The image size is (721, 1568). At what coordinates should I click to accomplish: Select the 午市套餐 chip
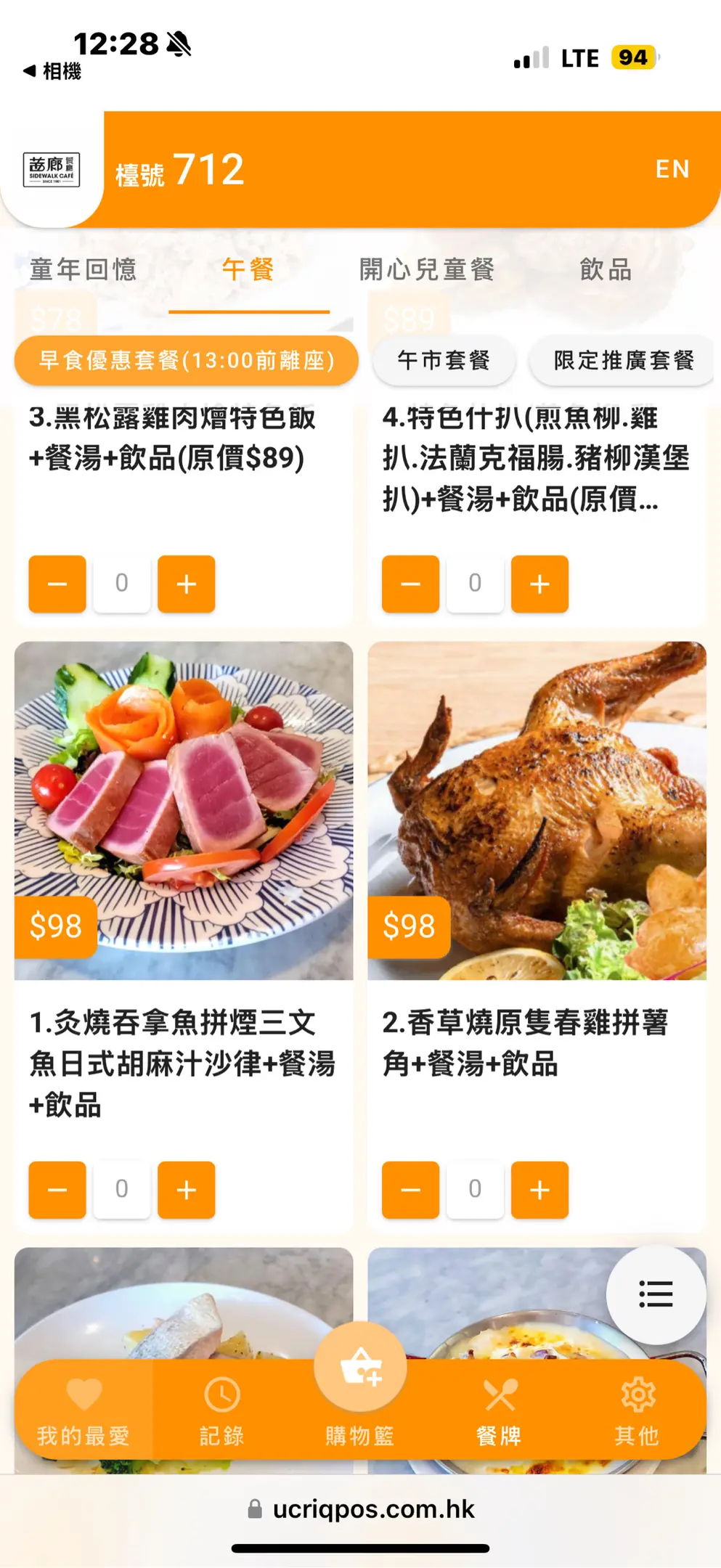[x=444, y=360]
